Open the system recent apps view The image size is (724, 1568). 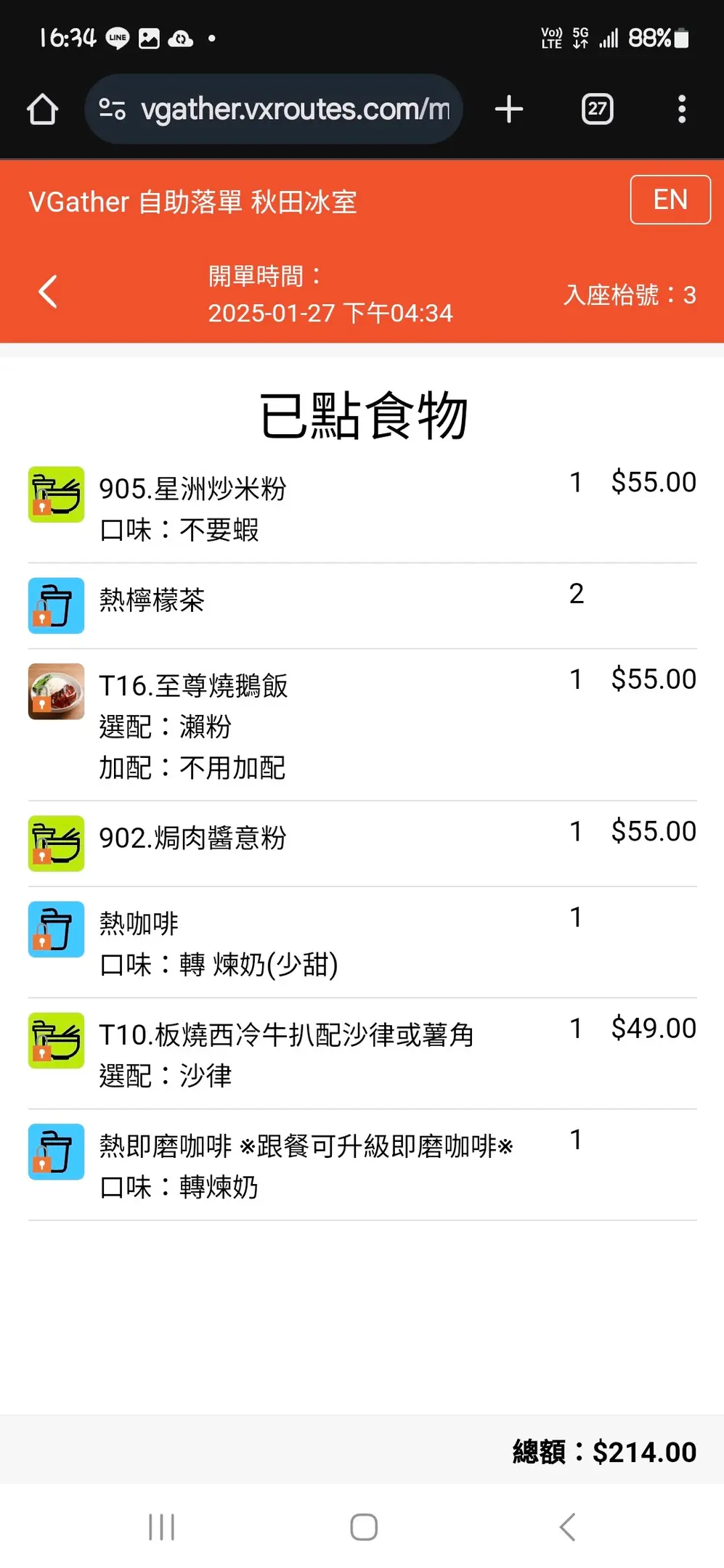[x=161, y=1527]
